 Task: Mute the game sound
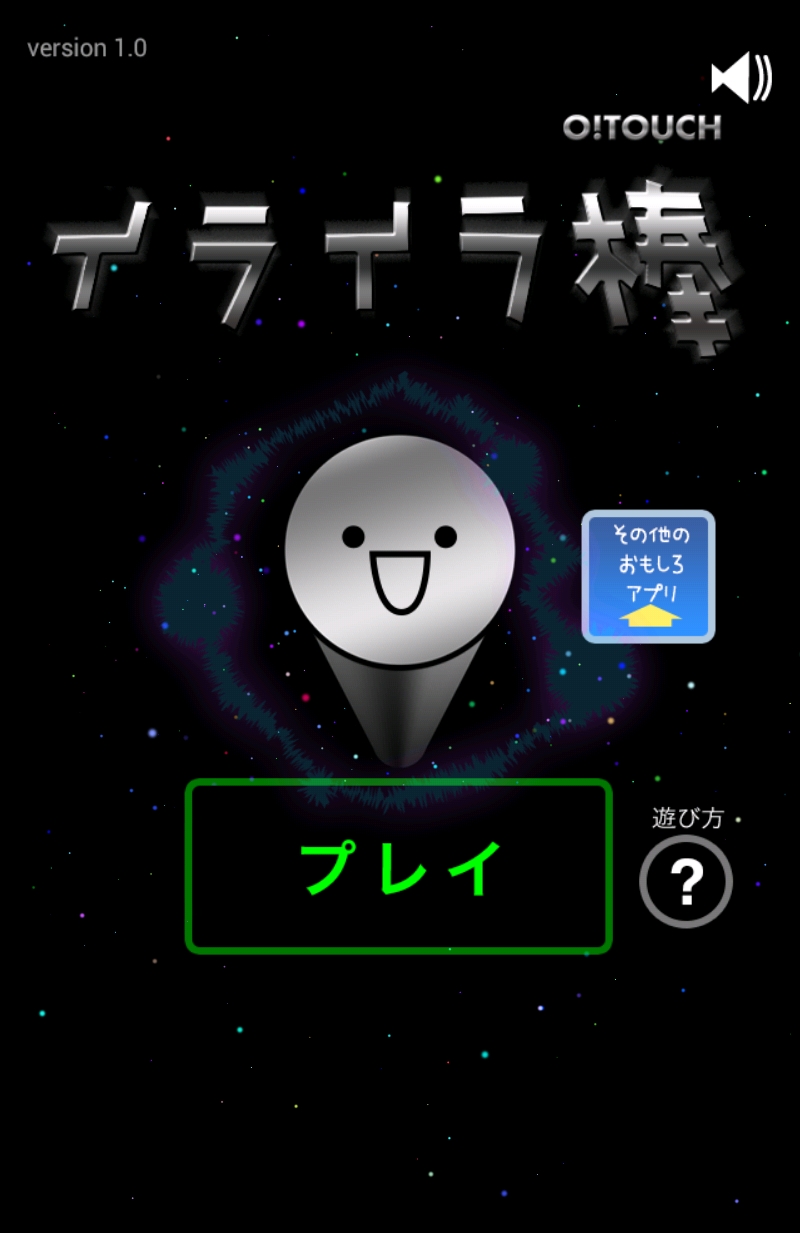point(741,80)
